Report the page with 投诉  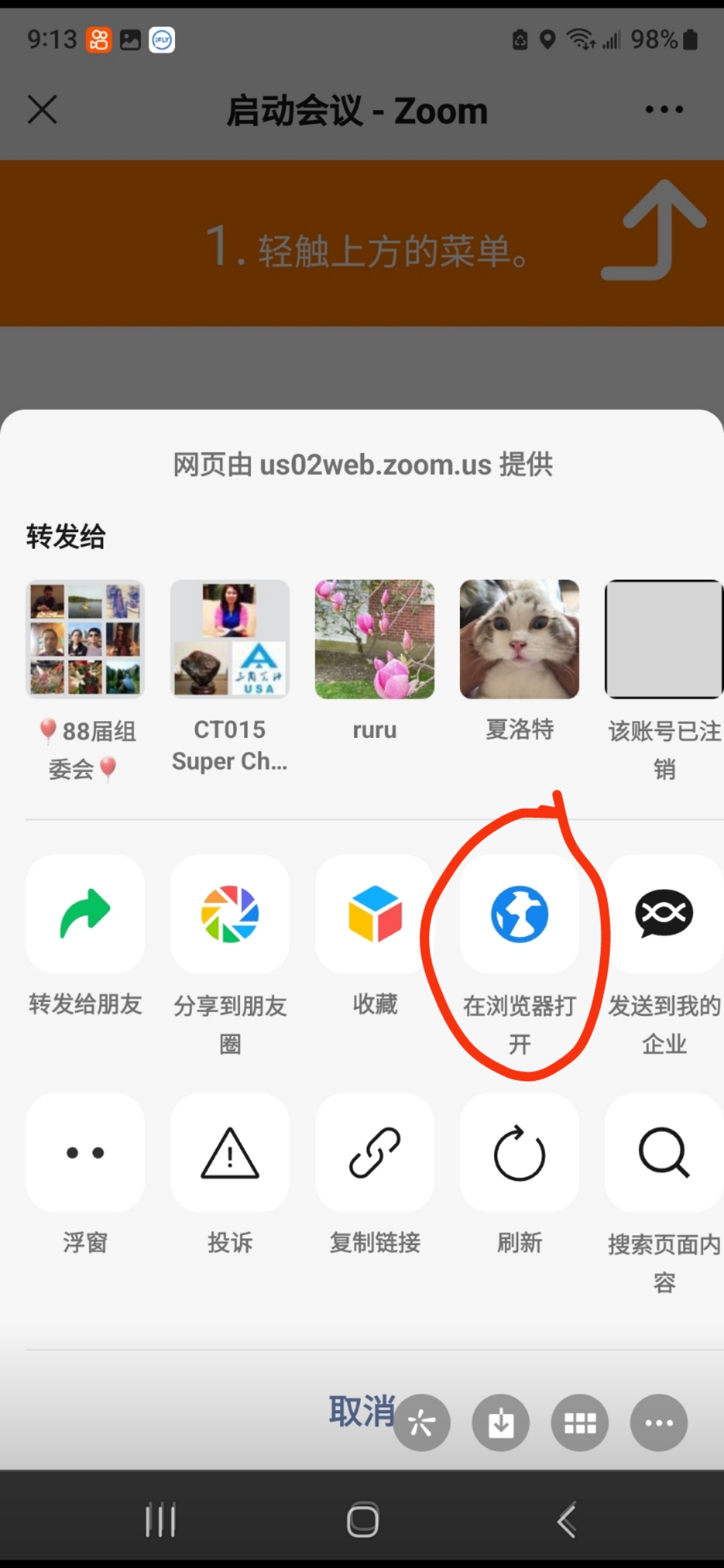tap(230, 1153)
